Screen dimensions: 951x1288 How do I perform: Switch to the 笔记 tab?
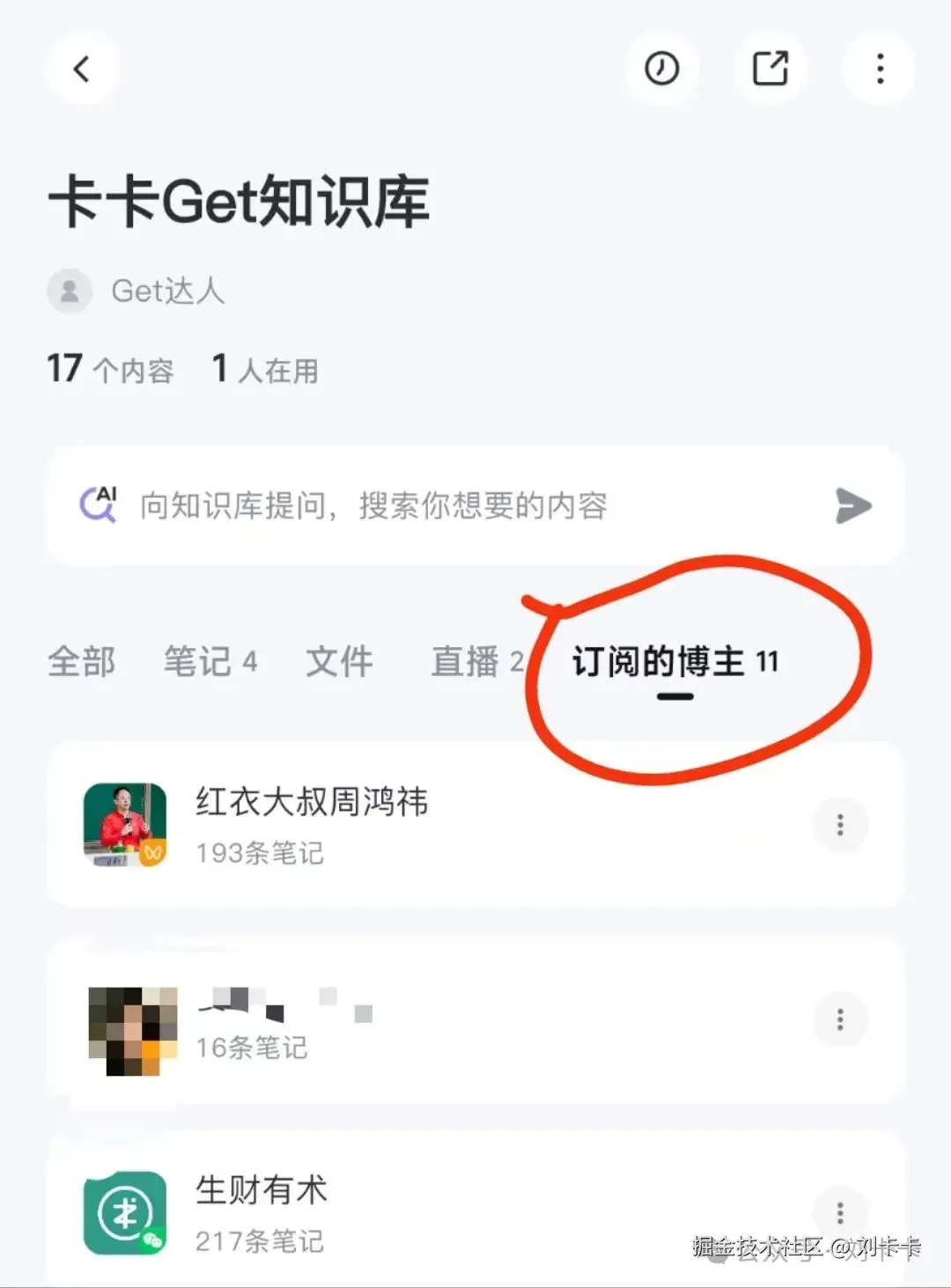201,662
